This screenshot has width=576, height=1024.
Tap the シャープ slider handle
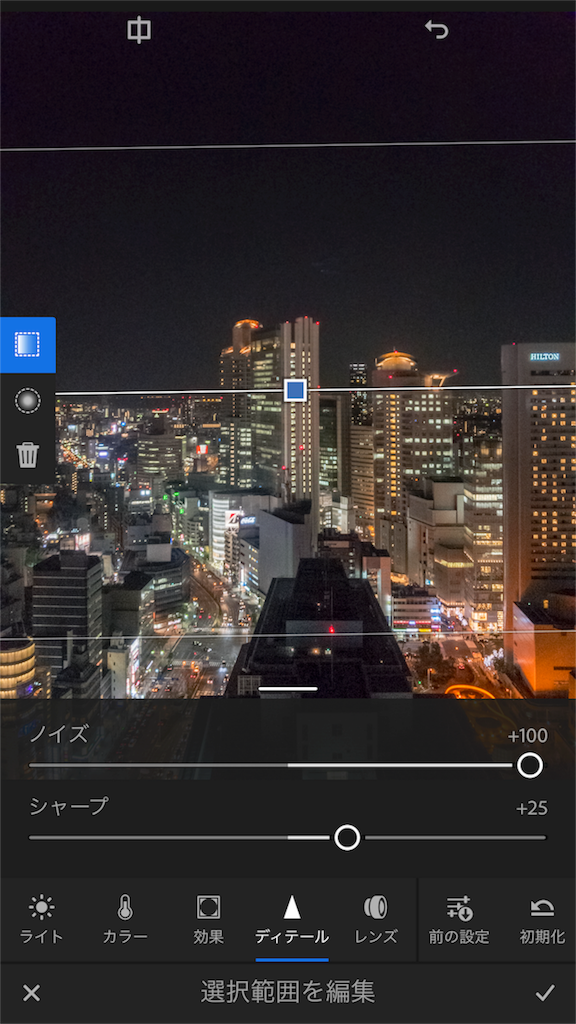tap(347, 837)
